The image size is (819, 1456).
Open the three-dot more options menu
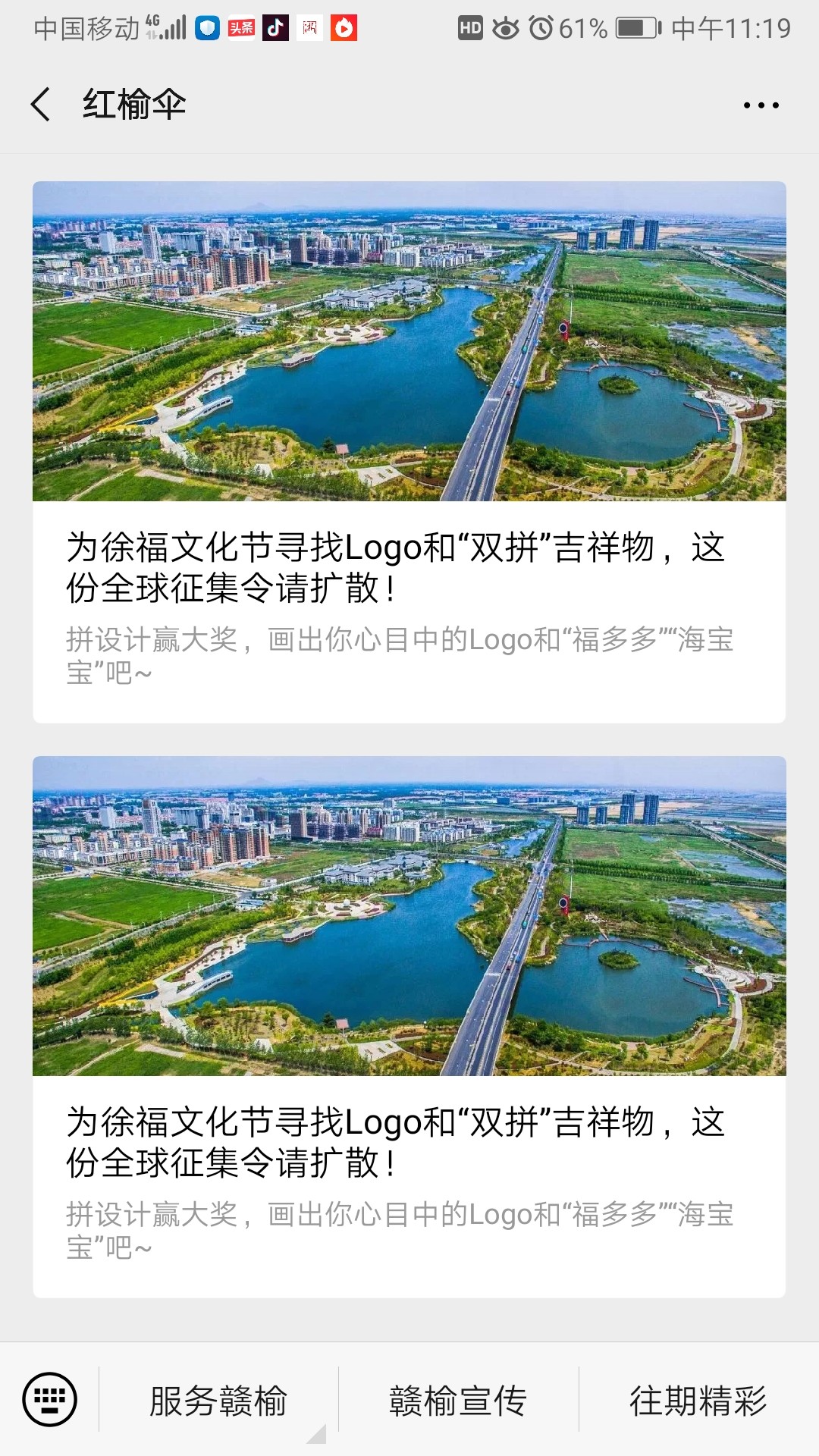click(x=761, y=105)
